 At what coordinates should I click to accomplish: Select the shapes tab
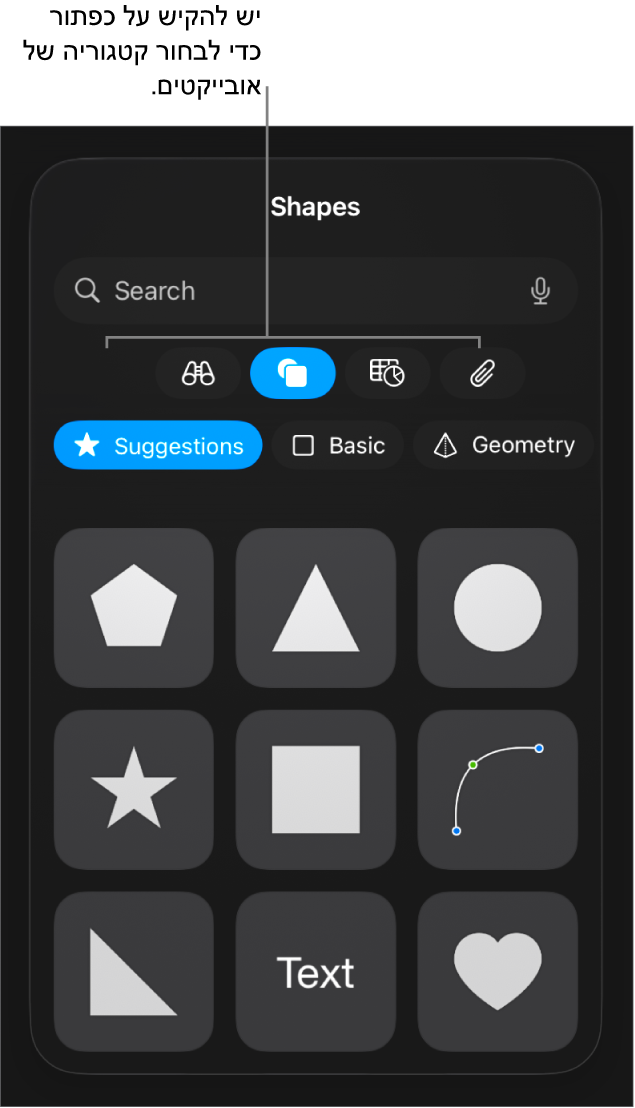click(x=292, y=373)
